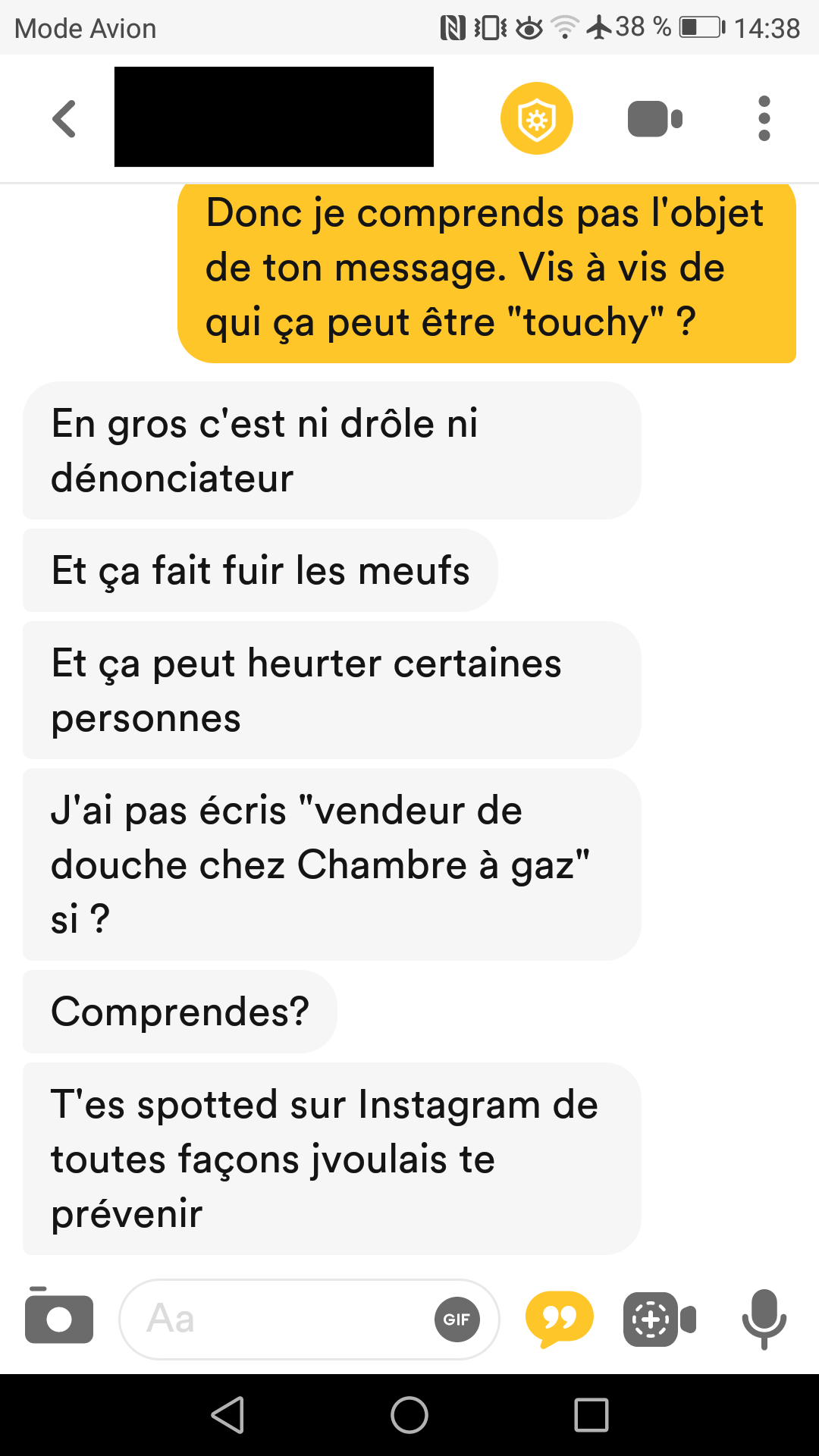819x1456 pixels.
Task: Record a video note
Action: (659, 1319)
